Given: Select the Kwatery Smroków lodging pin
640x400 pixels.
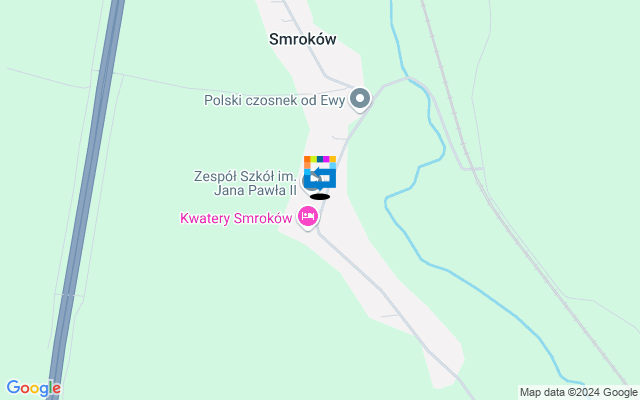Looking at the screenshot, I should (308, 215).
